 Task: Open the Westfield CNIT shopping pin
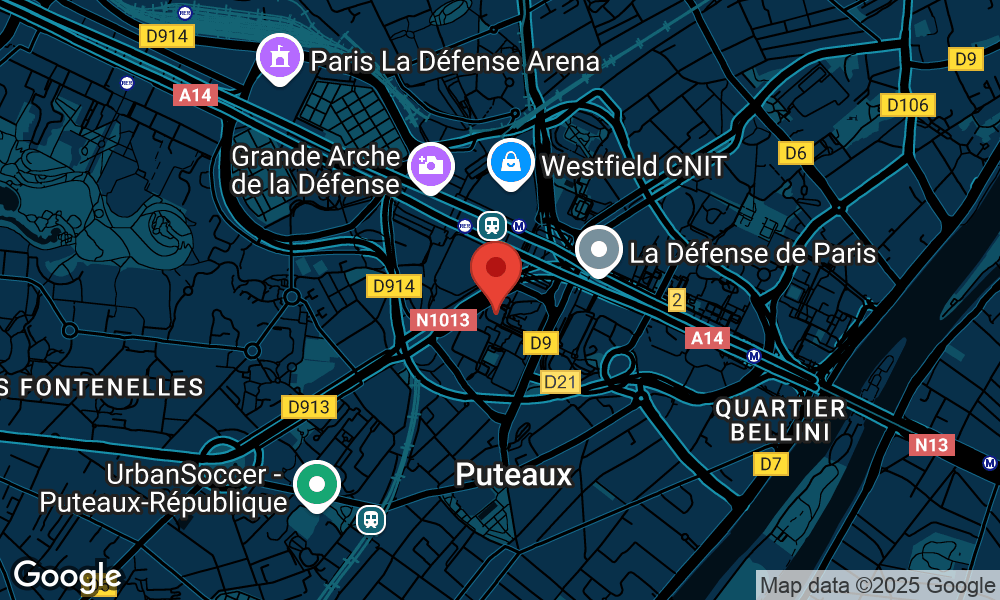510,161
